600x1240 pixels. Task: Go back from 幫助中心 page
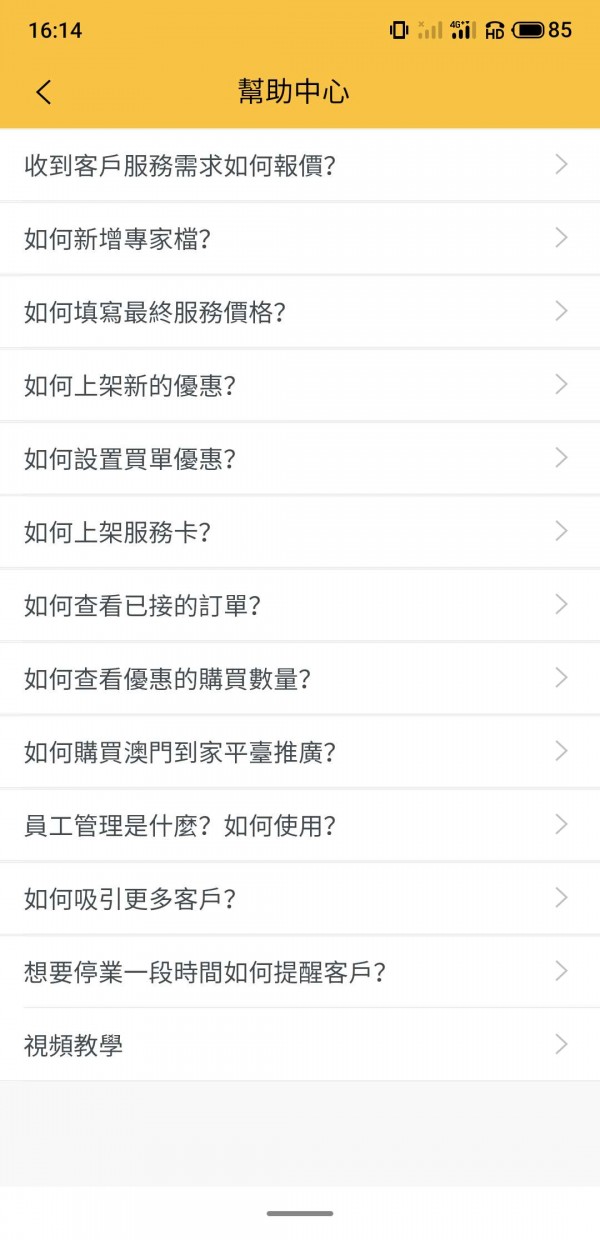pos(43,92)
